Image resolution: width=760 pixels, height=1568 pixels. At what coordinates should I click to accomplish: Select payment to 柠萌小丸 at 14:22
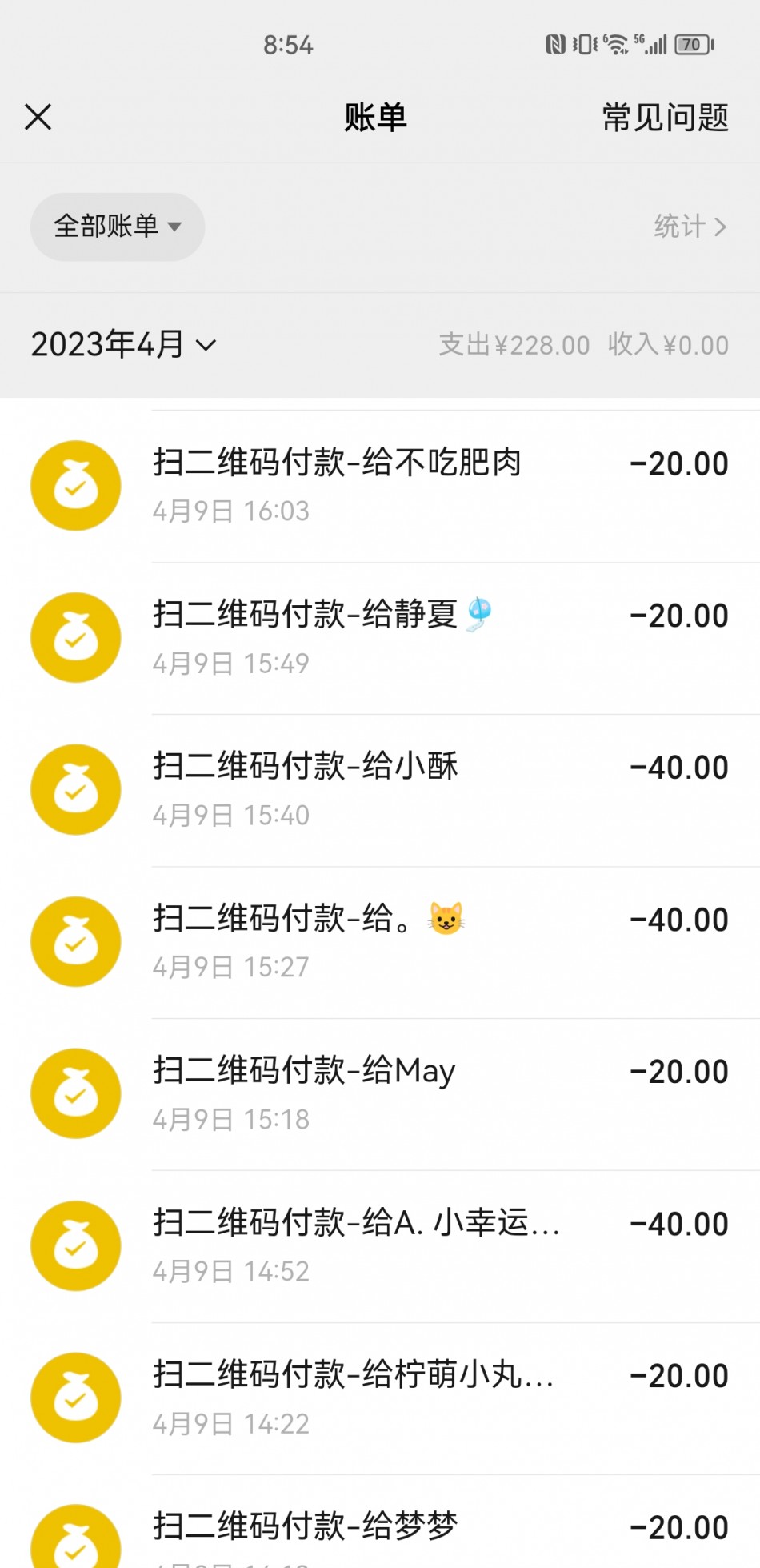click(x=380, y=1398)
